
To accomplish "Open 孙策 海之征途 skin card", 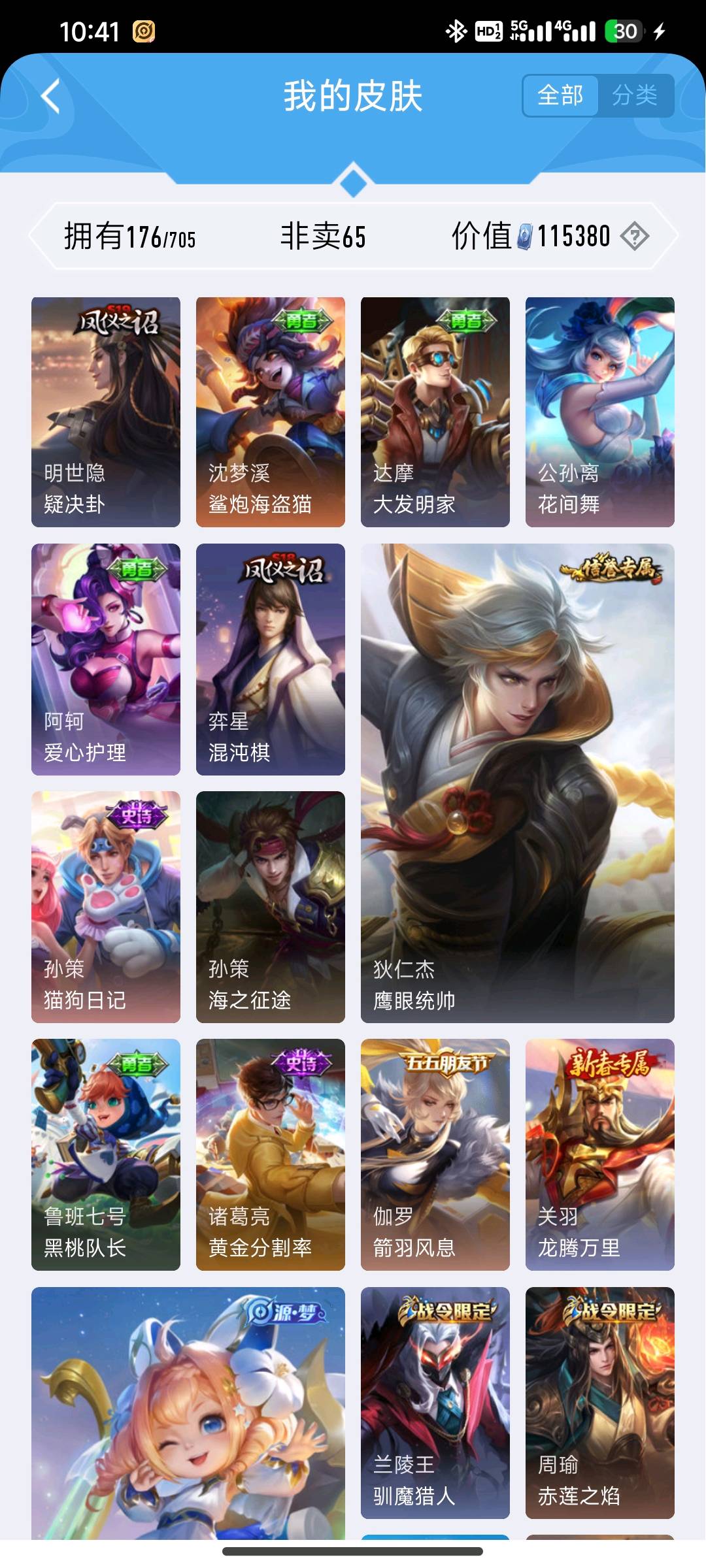I will tap(270, 906).
